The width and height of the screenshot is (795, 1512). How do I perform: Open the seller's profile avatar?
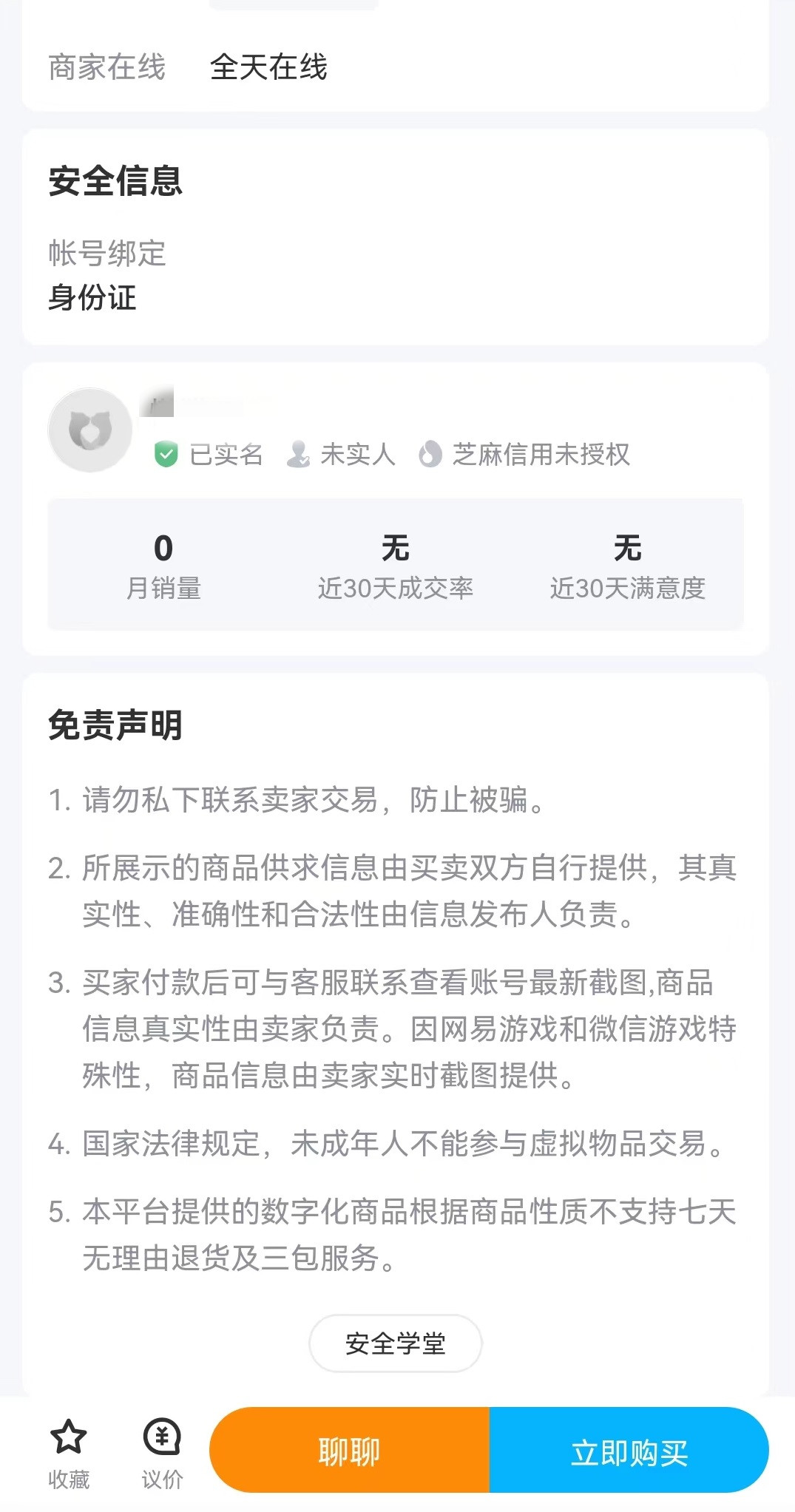point(90,430)
